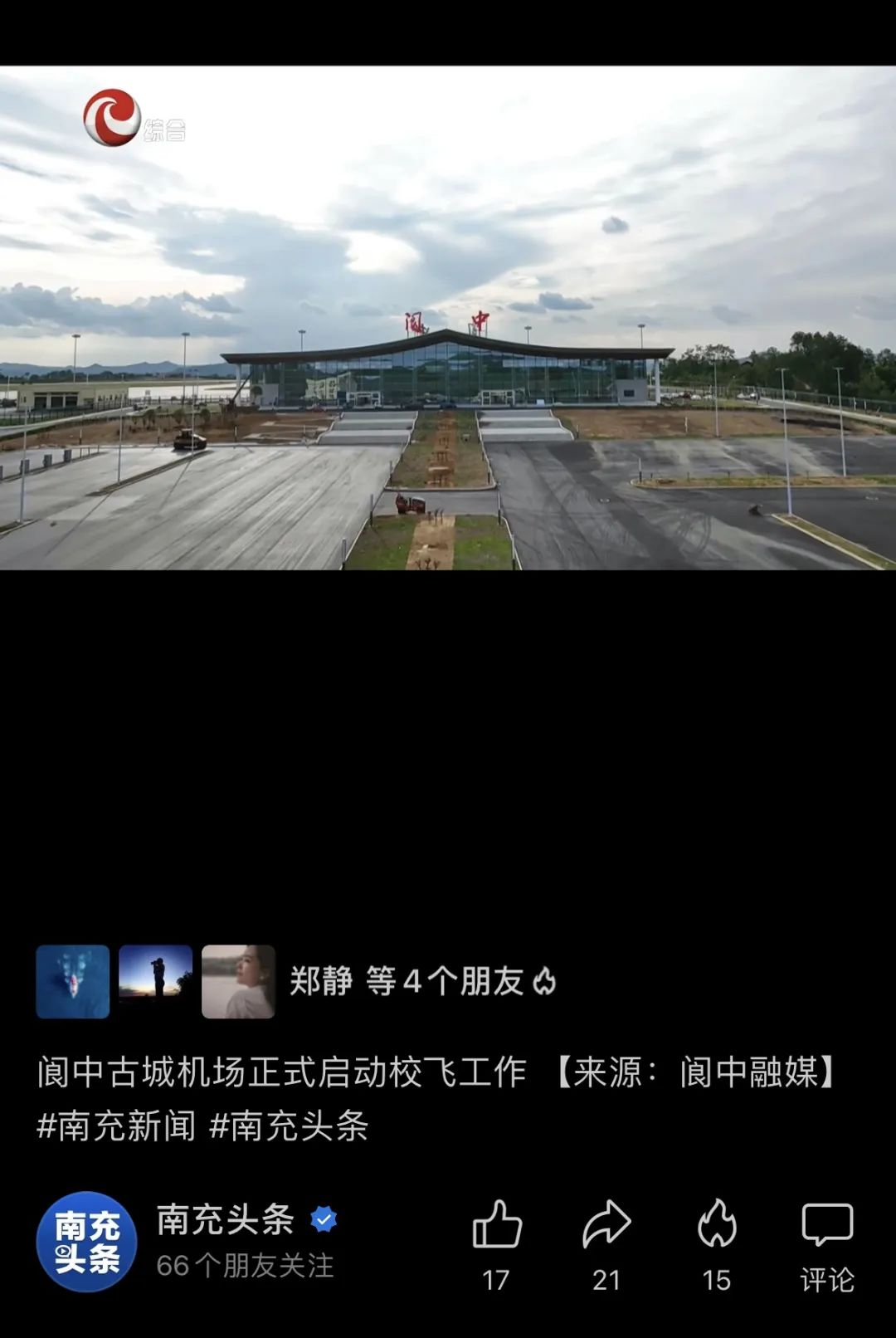Open hashtag #南充新闻
Viewport: 896px width, 1338px height.
tap(116, 1126)
